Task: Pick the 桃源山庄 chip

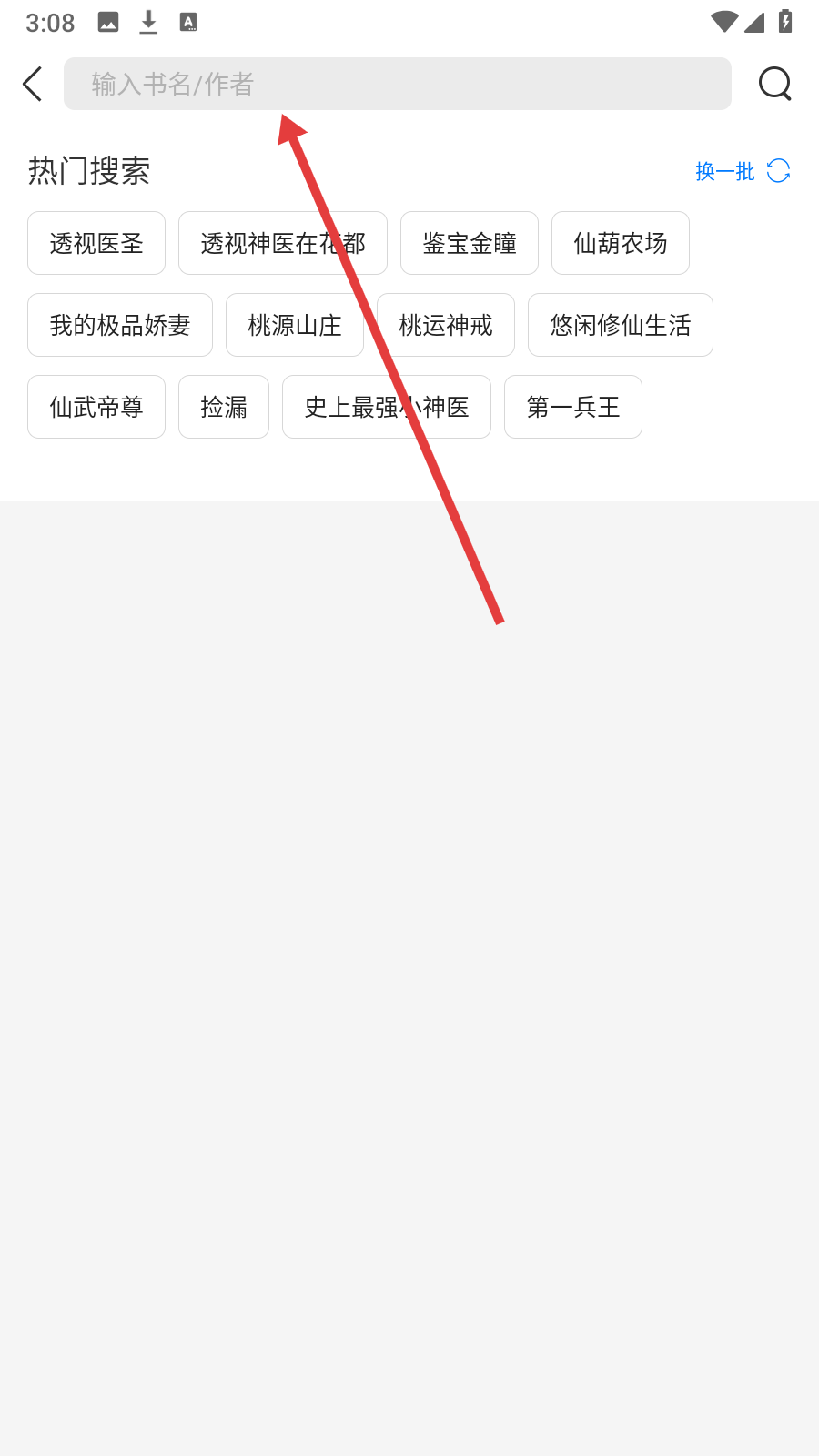Action: 295,325
